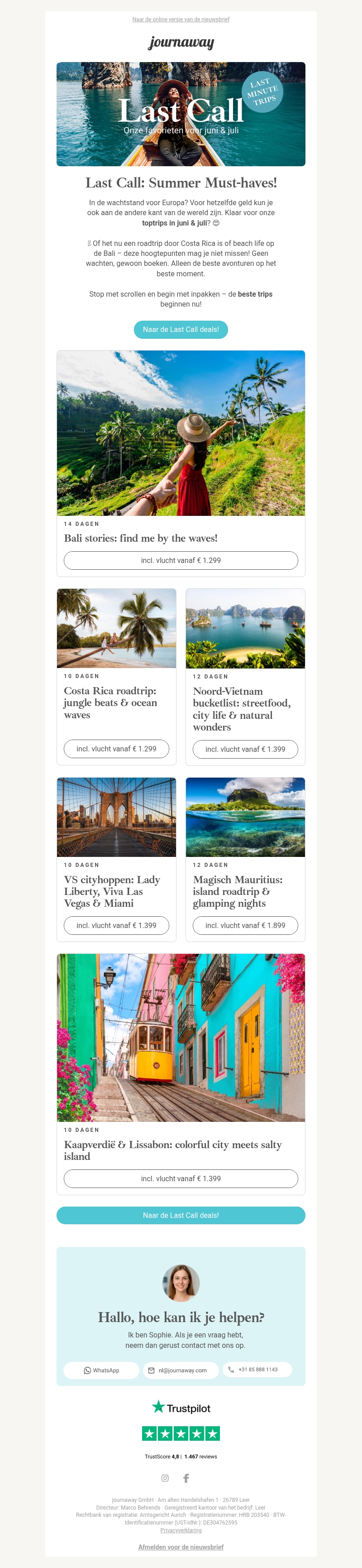Open the Noord-Vietnam bucketlist trip image
The width and height of the screenshot is (362, 1568).
coord(245,628)
